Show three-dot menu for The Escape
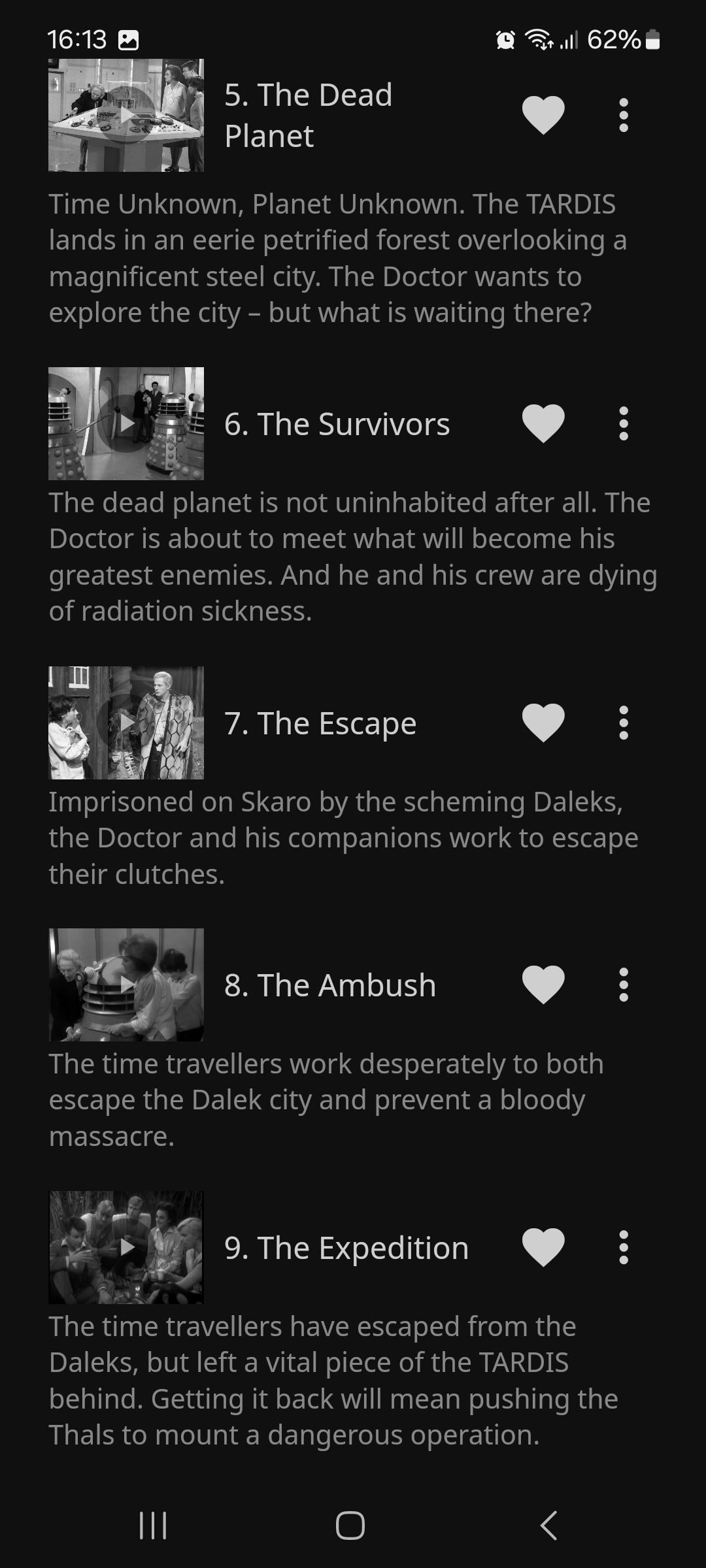The height and width of the screenshot is (1568, 706). 624,723
